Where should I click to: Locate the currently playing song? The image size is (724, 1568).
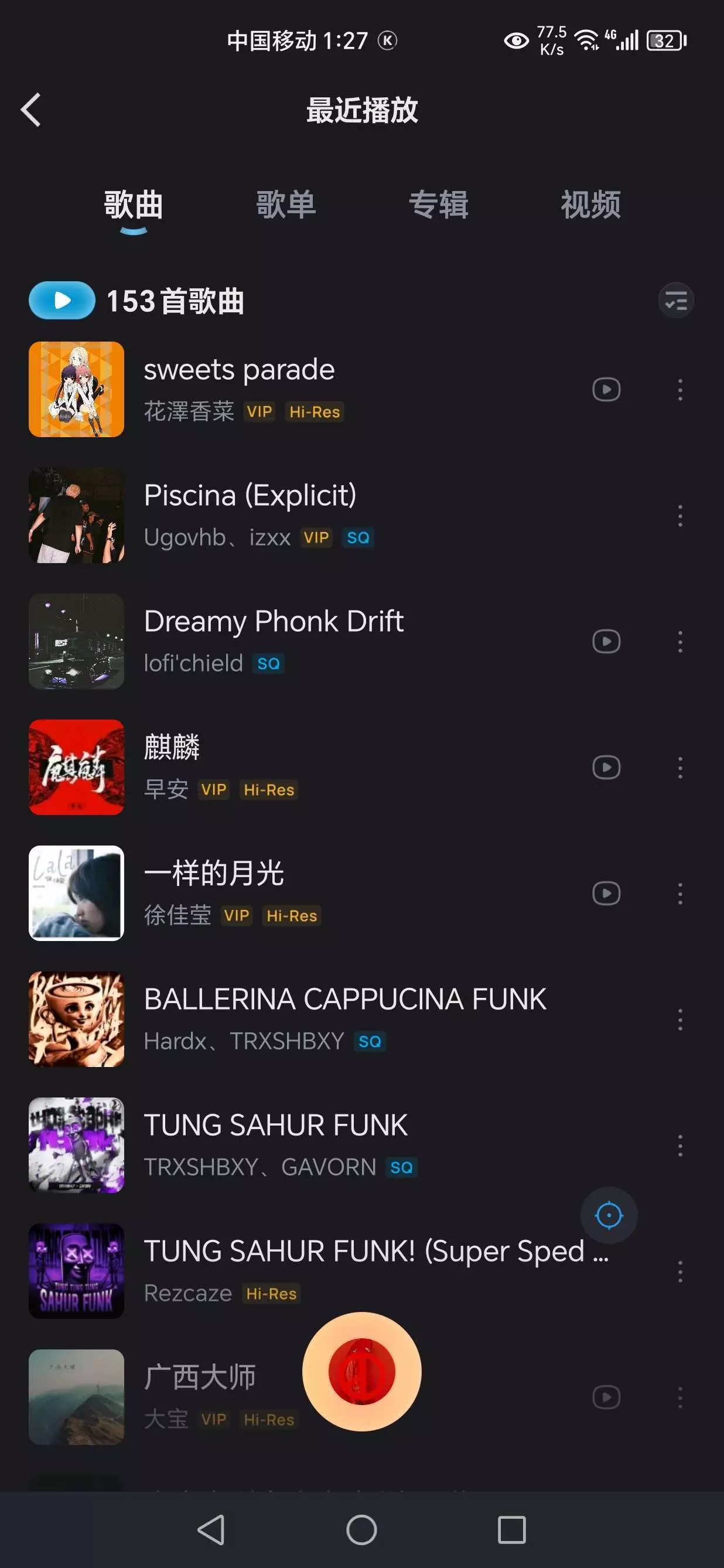click(x=609, y=1216)
